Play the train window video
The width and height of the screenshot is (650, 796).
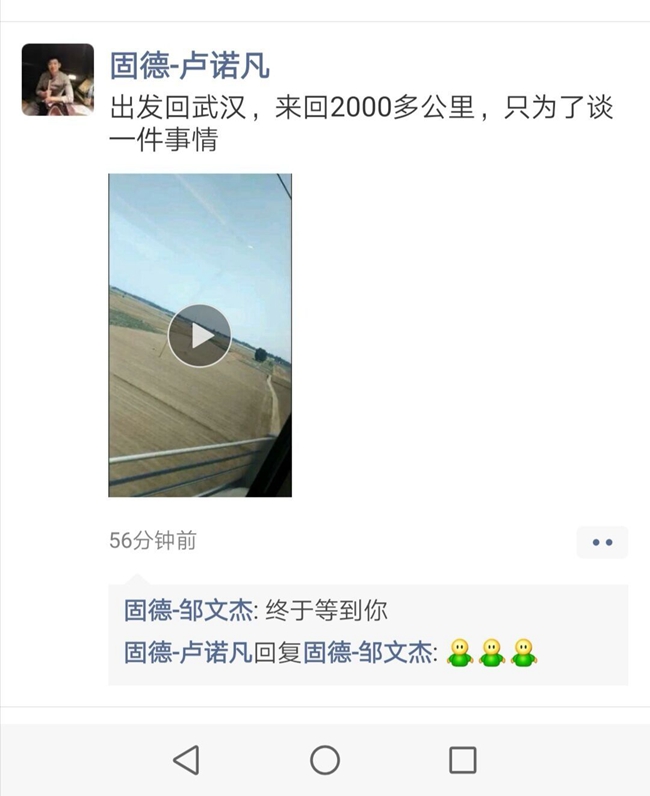[200, 336]
